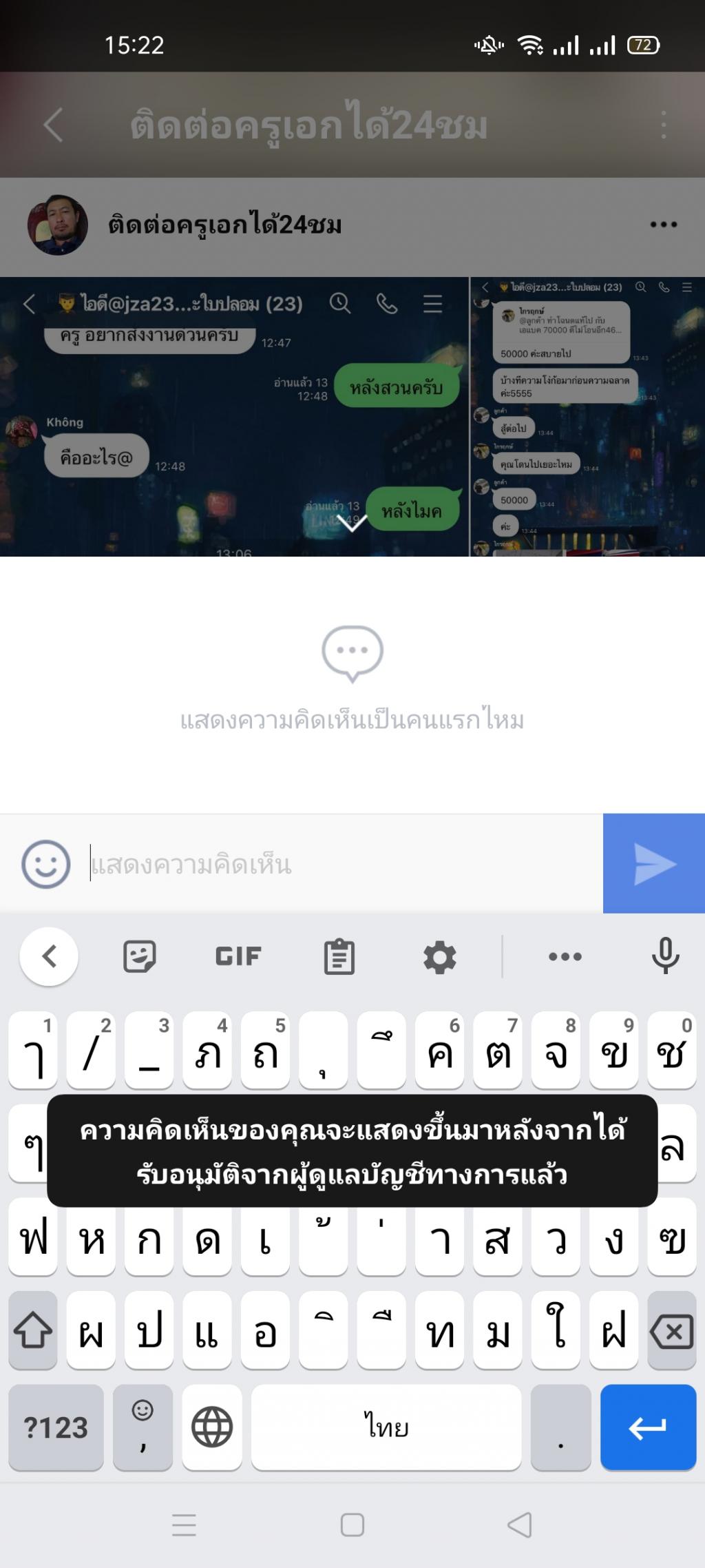Open the three-dot menu in top bar
The height and width of the screenshot is (1568, 705).
(x=663, y=125)
